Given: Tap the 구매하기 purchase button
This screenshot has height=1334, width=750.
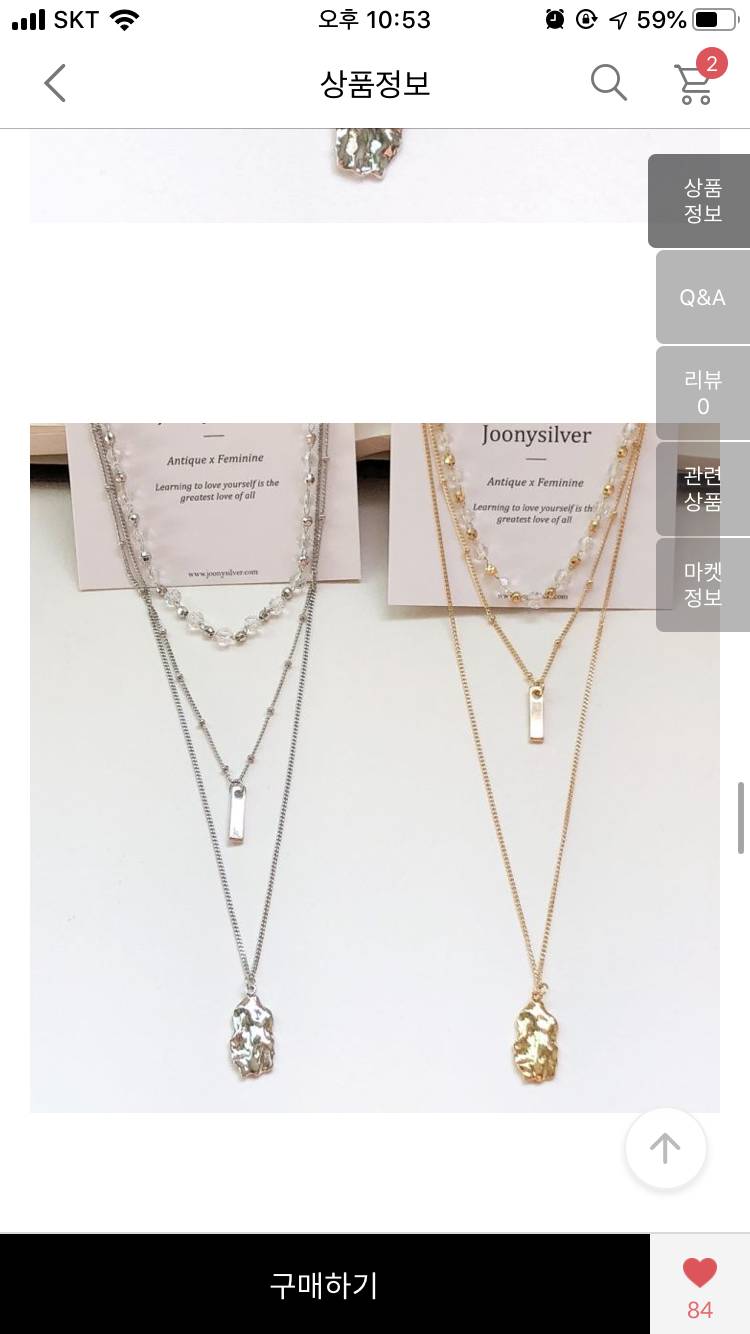Looking at the screenshot, I should click(x=324, y=1284).
